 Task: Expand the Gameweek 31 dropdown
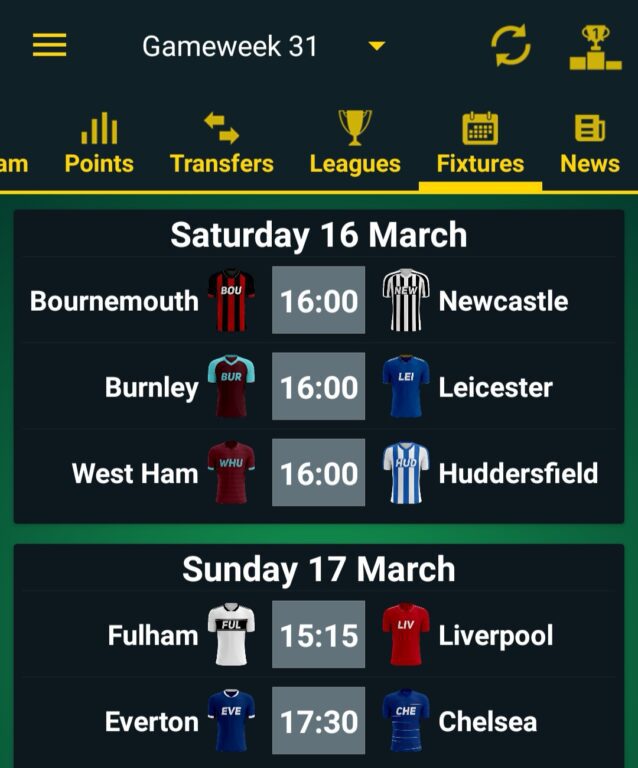click(376, 46)
